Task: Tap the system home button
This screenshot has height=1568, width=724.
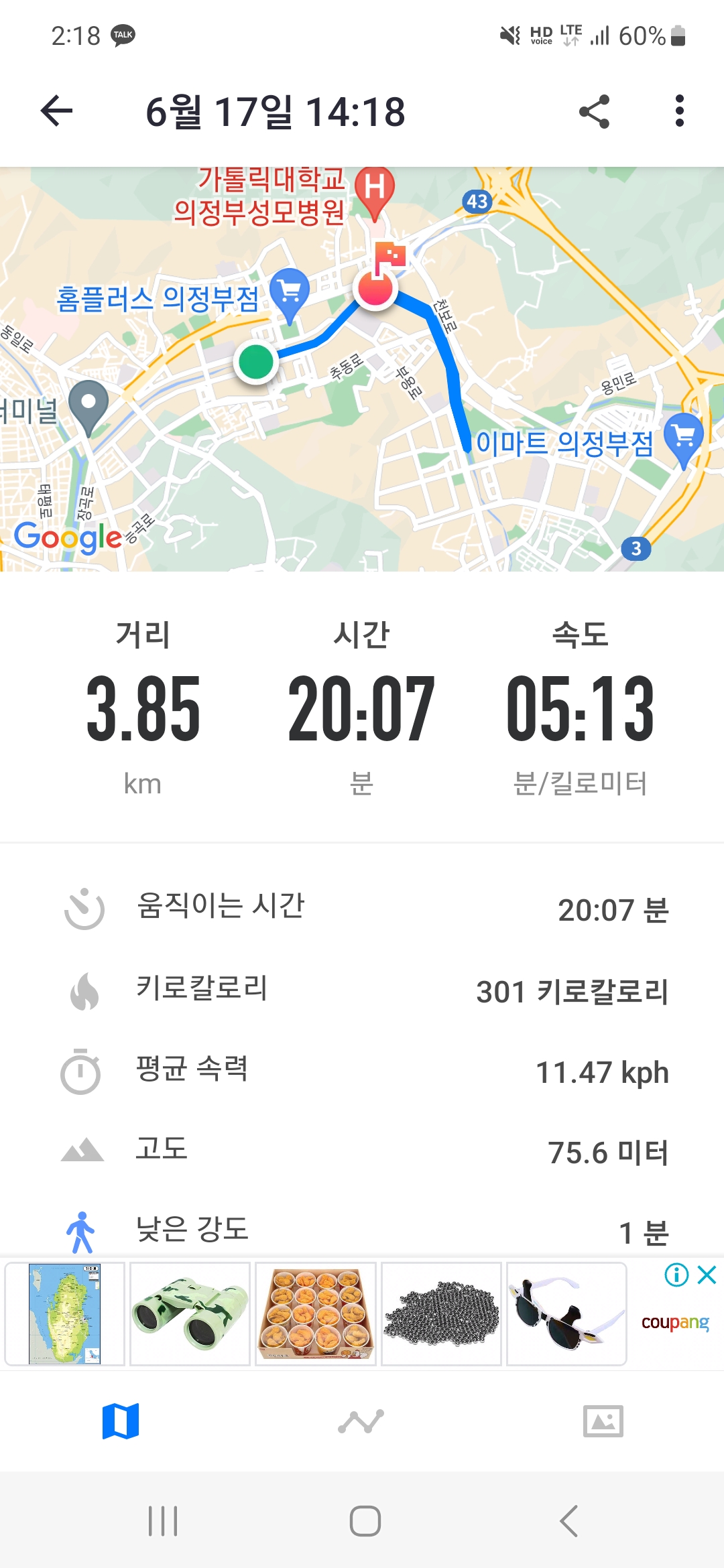Action: tap(365, 1521)
